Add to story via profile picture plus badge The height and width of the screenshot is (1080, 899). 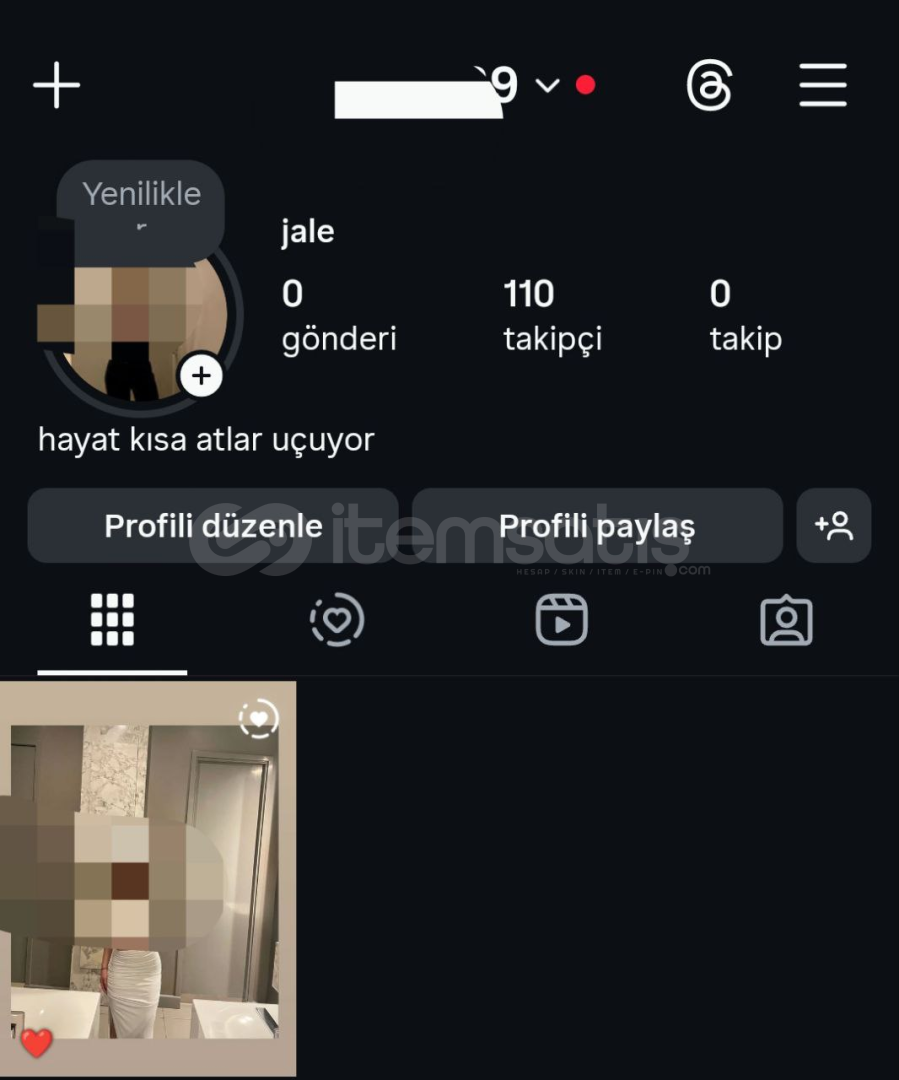201,376
